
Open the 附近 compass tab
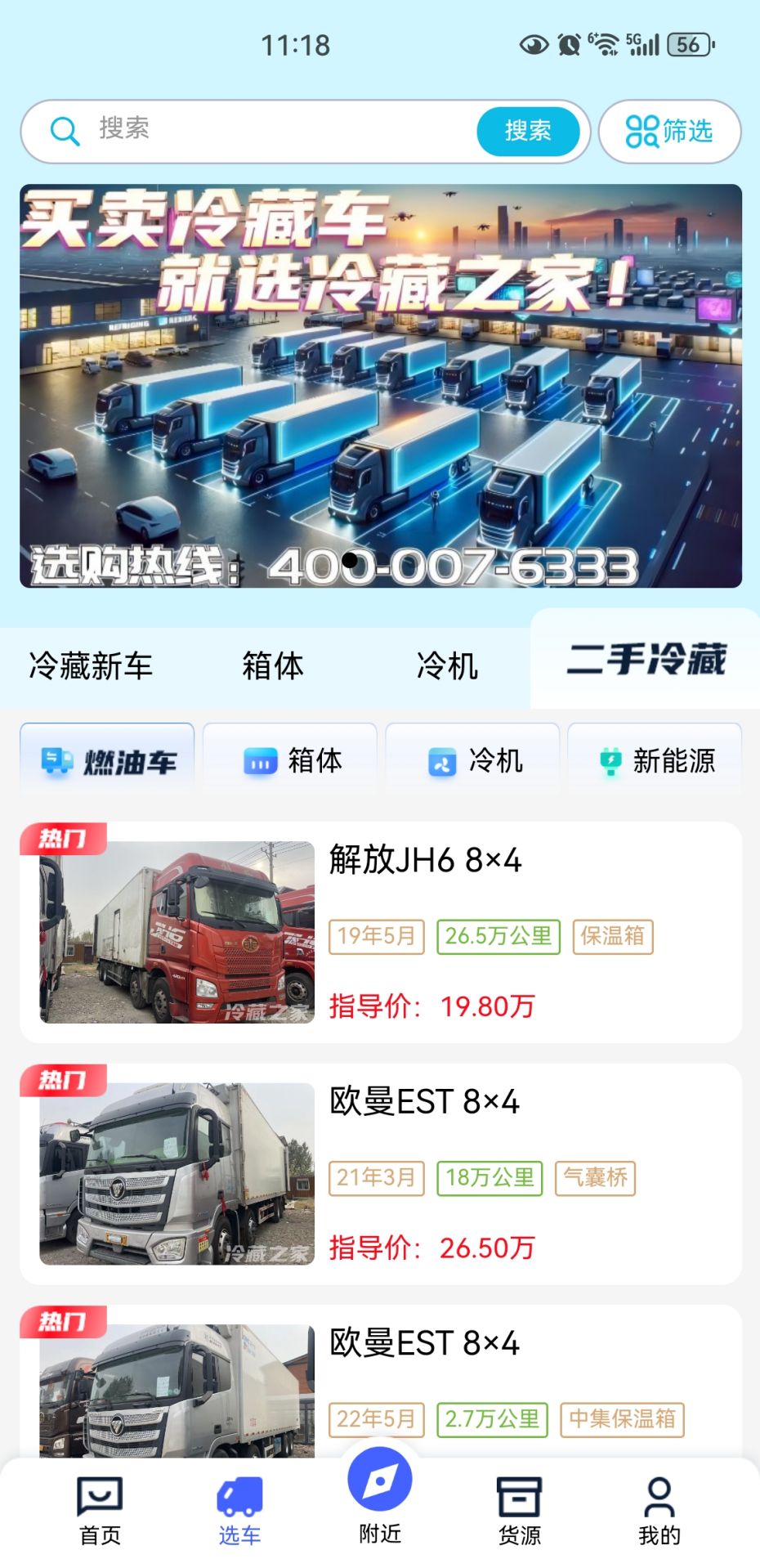coord(380,1496)
